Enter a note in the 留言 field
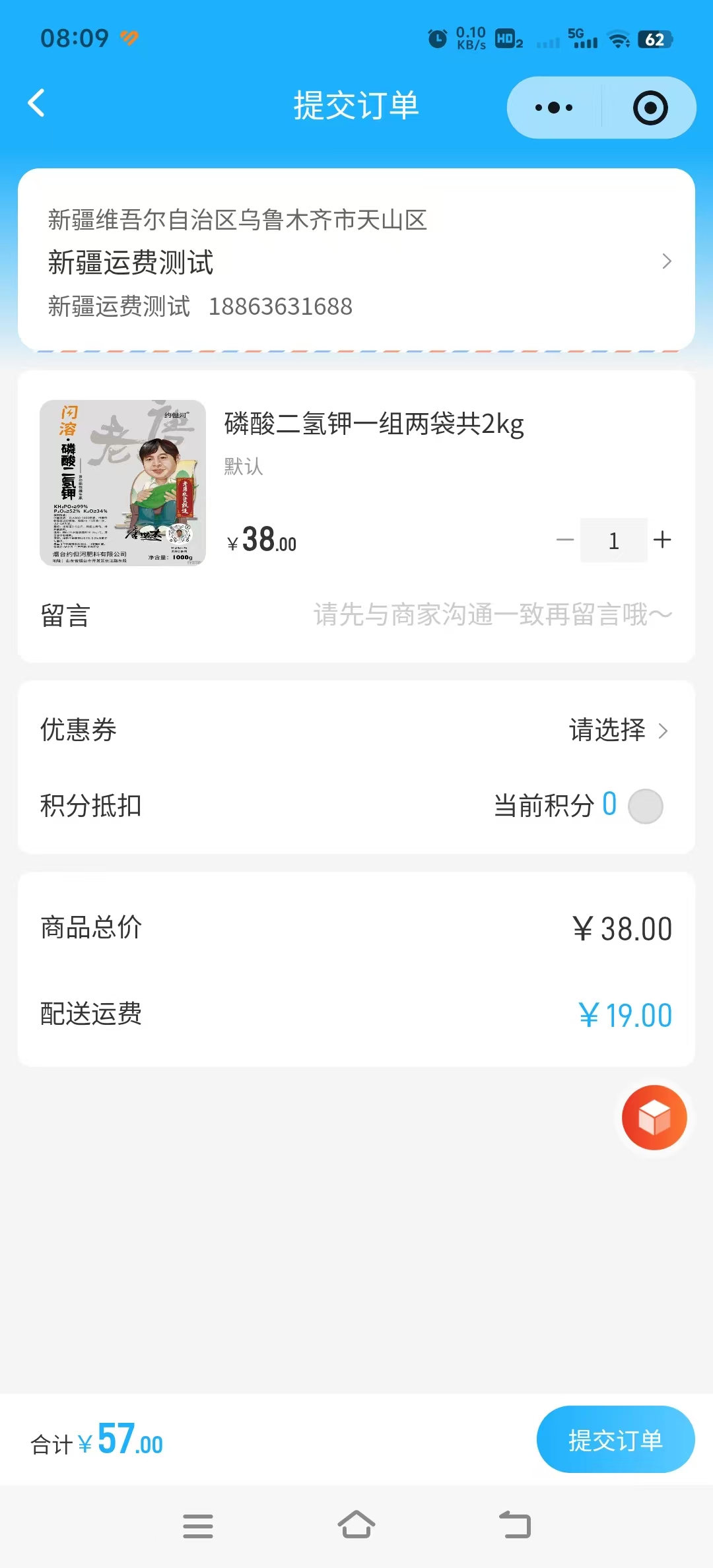The height and width of the screenshot is (1568, 713). [492, 615]
